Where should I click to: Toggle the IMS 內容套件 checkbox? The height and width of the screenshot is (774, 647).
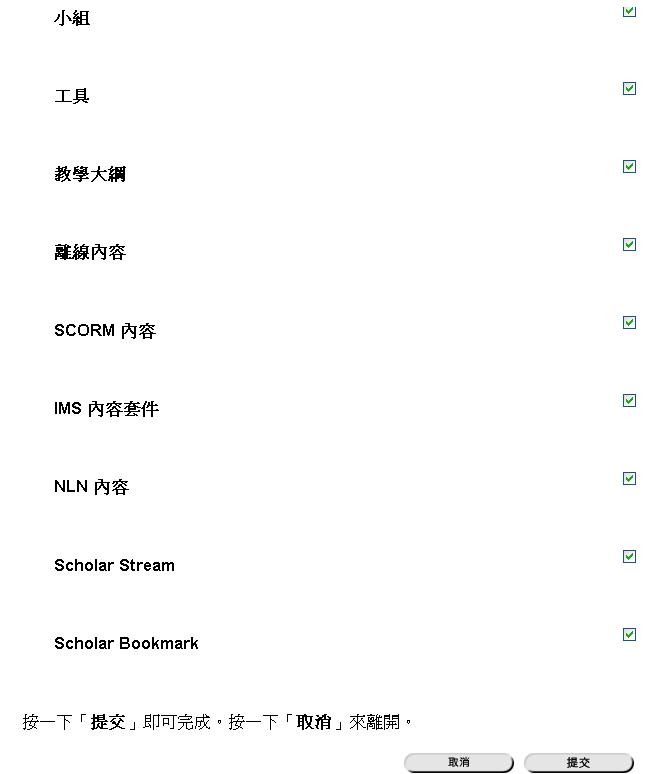coord(629,401)
